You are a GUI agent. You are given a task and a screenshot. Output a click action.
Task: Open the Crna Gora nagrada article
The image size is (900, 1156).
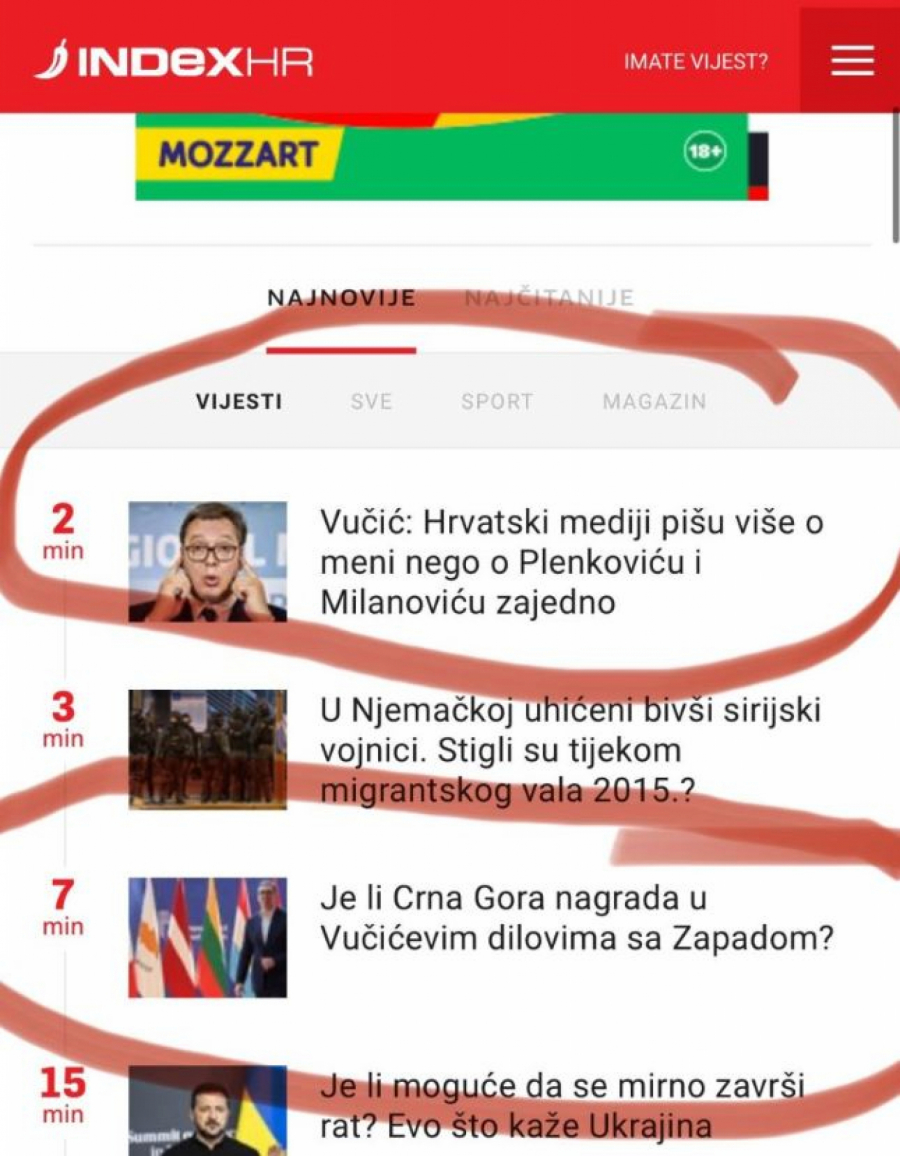click(575, 919)
